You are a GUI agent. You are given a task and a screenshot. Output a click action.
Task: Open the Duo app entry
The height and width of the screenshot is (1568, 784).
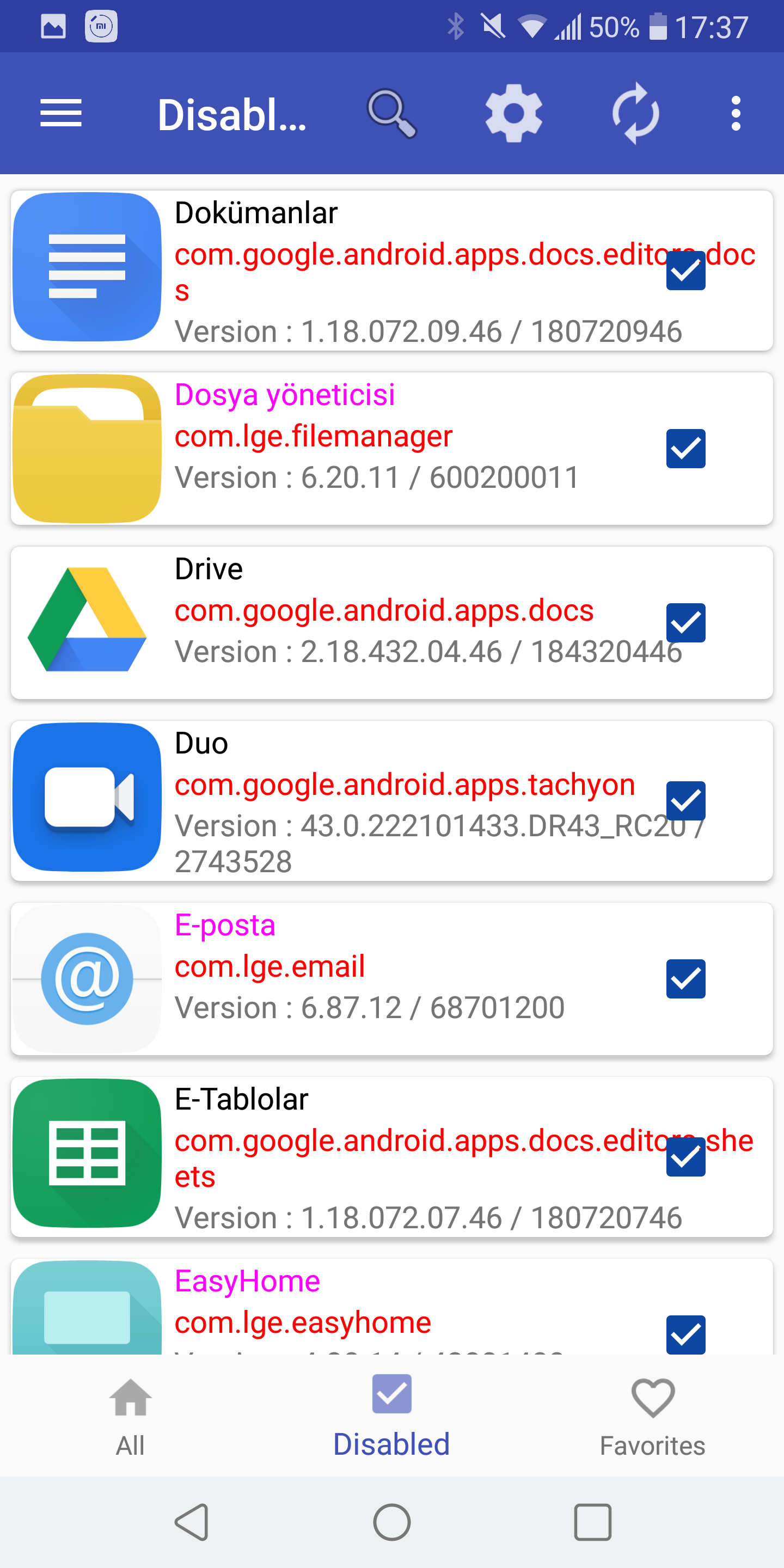[392, 801]
